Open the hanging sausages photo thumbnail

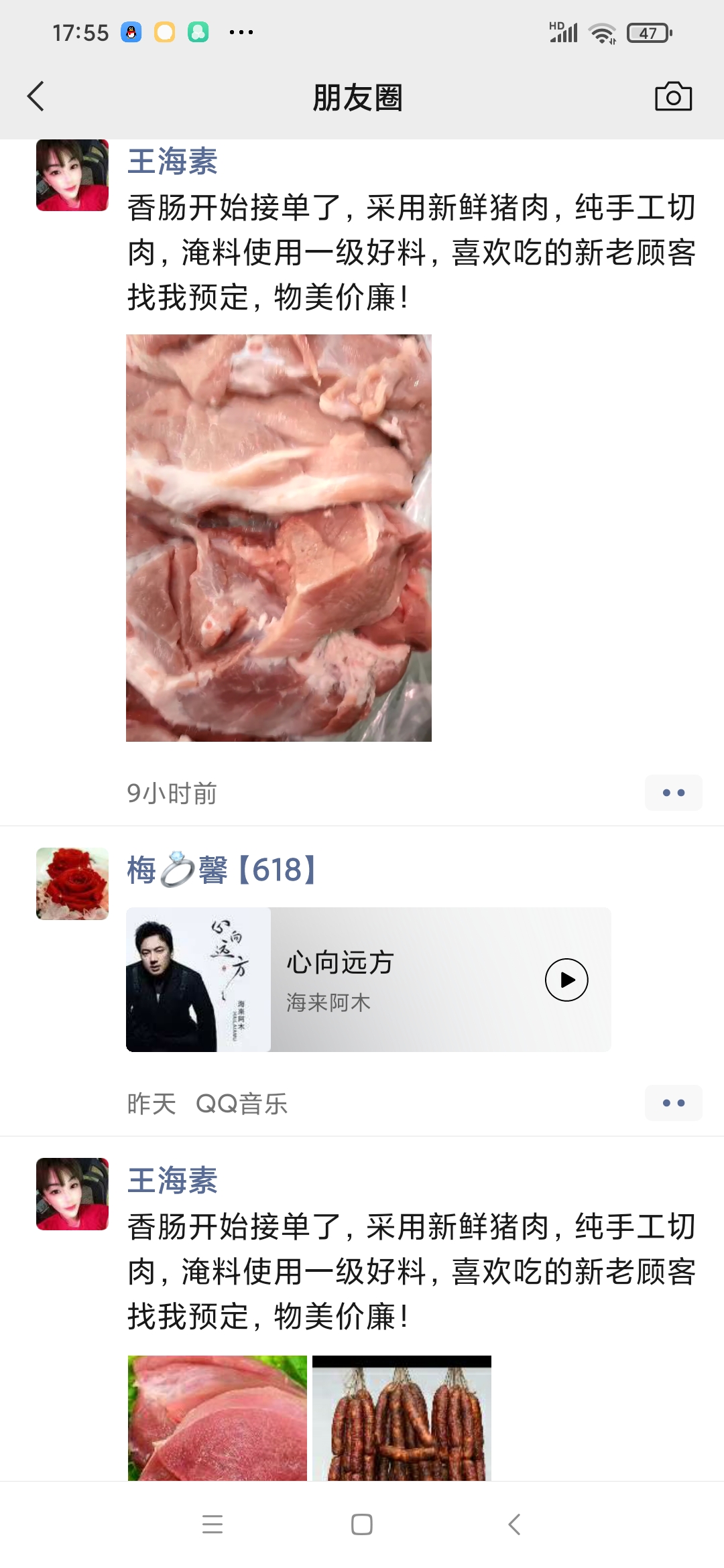pyautogui.click(x=401, y=1417)
